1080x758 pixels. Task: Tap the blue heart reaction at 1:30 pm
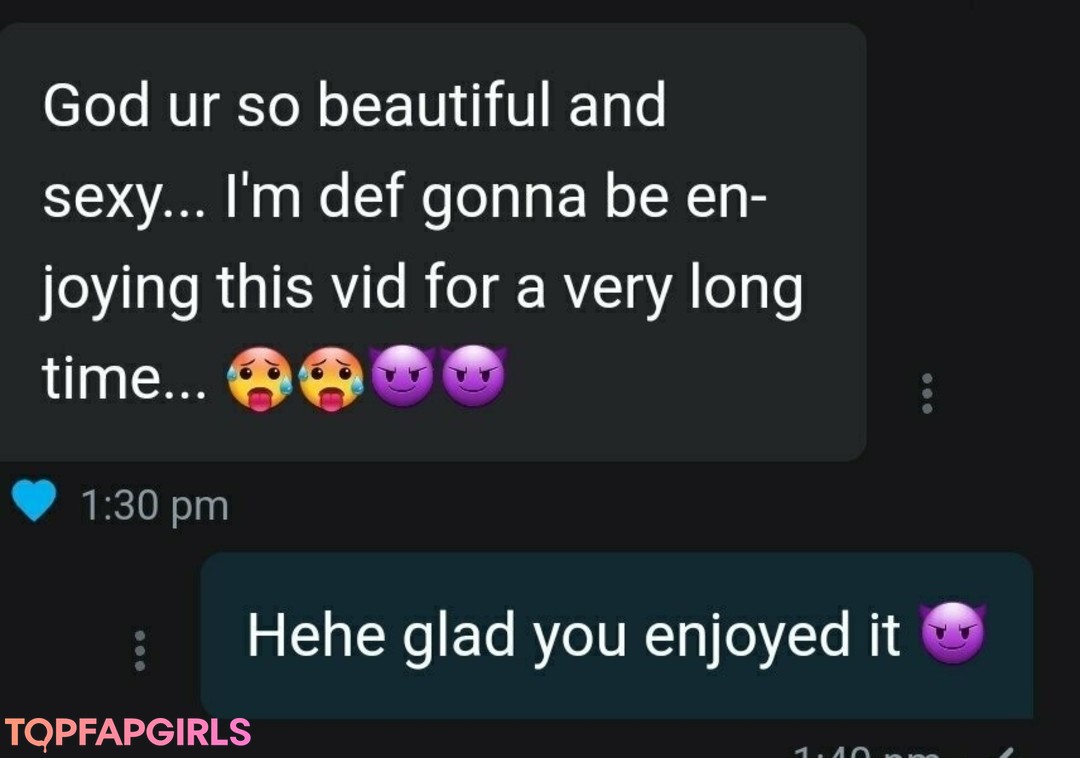34,501
